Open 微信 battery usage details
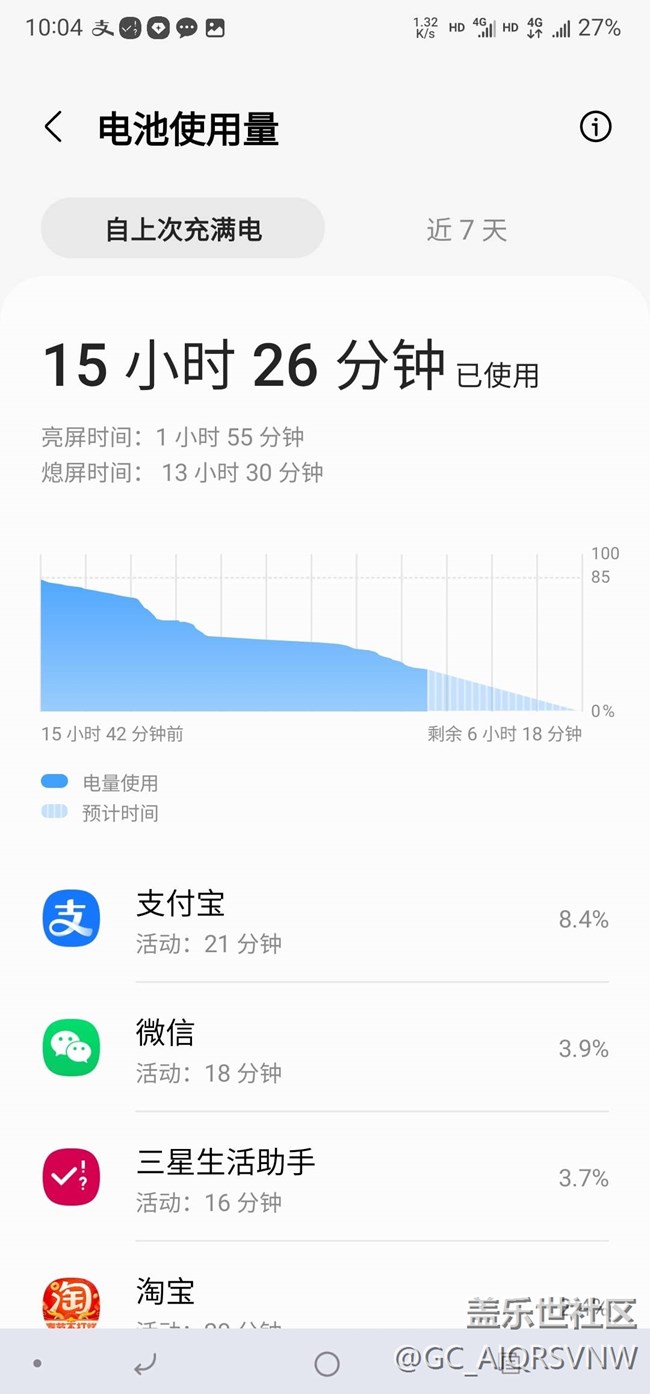 tap(325, 1048)
